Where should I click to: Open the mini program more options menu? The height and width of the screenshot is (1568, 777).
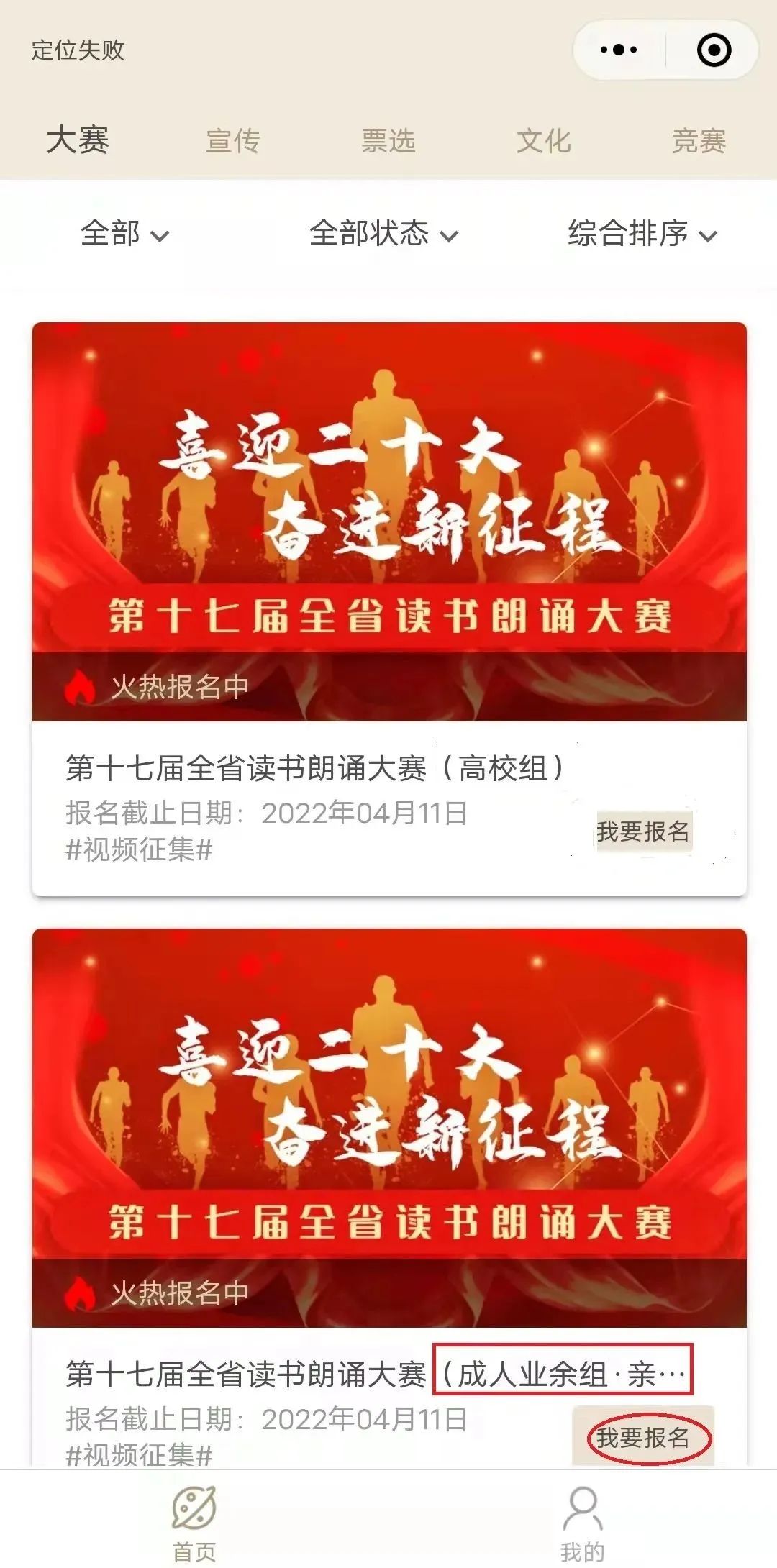[x=618, y=50]
